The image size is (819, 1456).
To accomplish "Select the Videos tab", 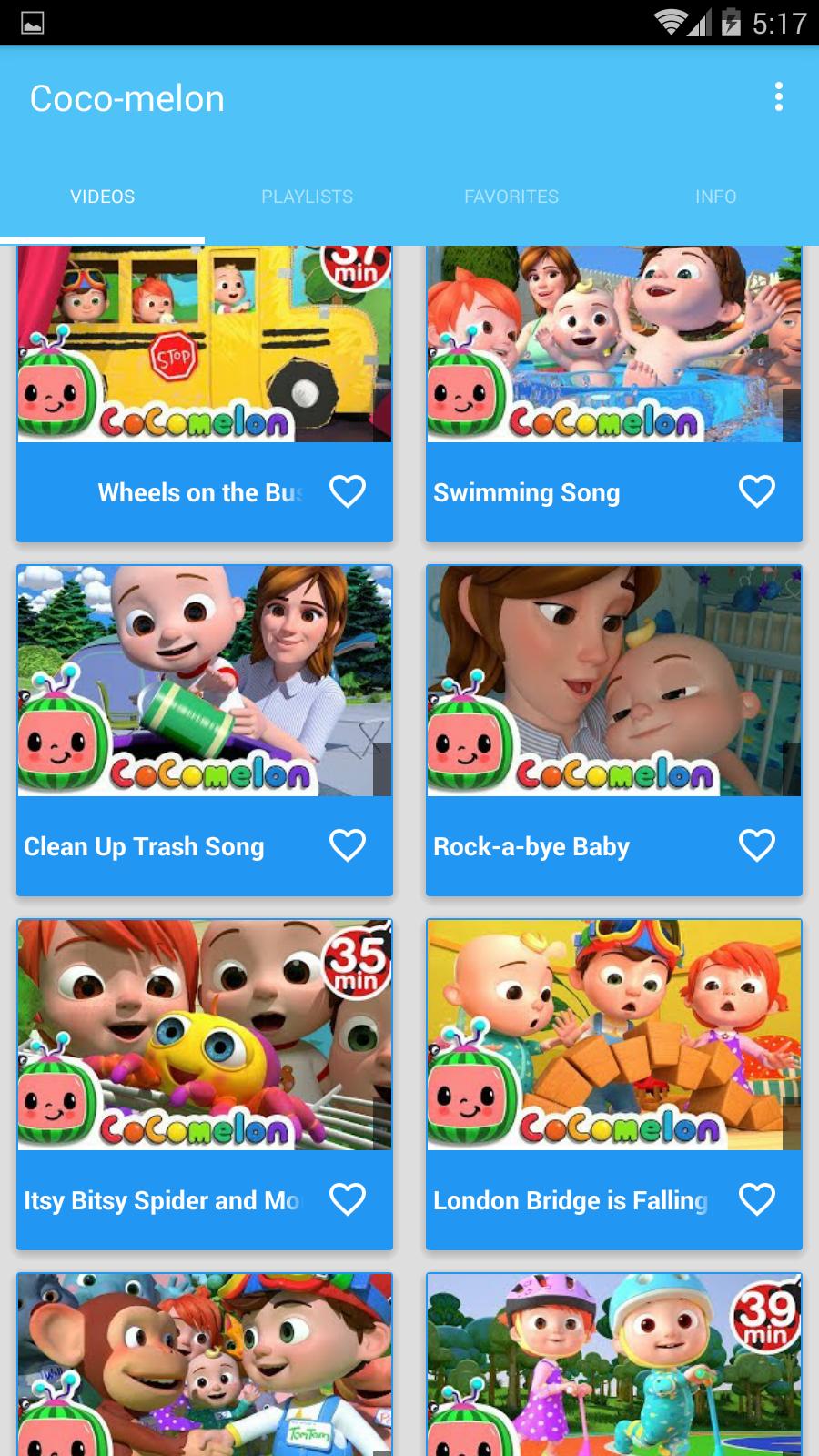I will tap(102, 197).
